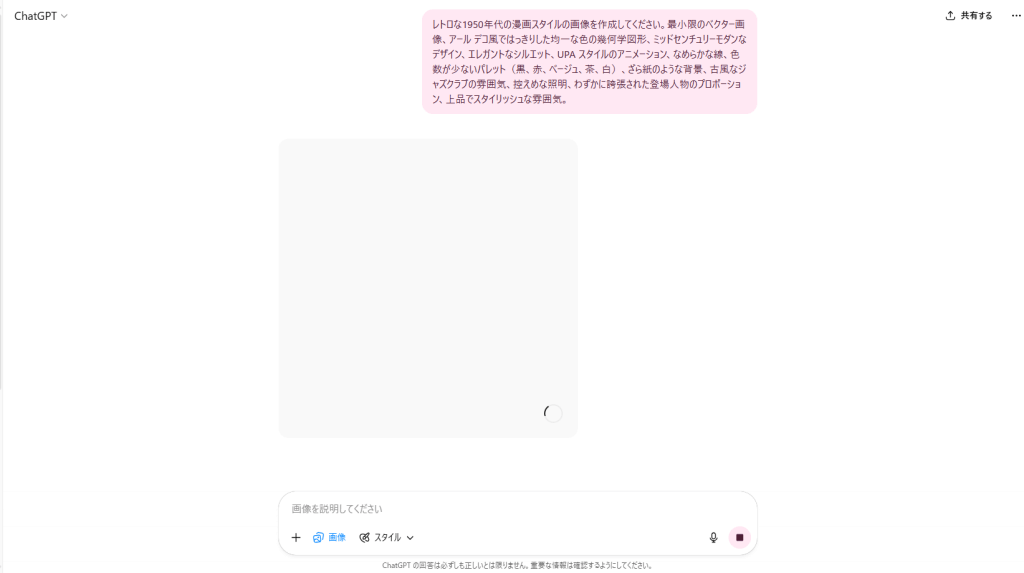
Task: Stop the image generation
Action: point(740,538)
